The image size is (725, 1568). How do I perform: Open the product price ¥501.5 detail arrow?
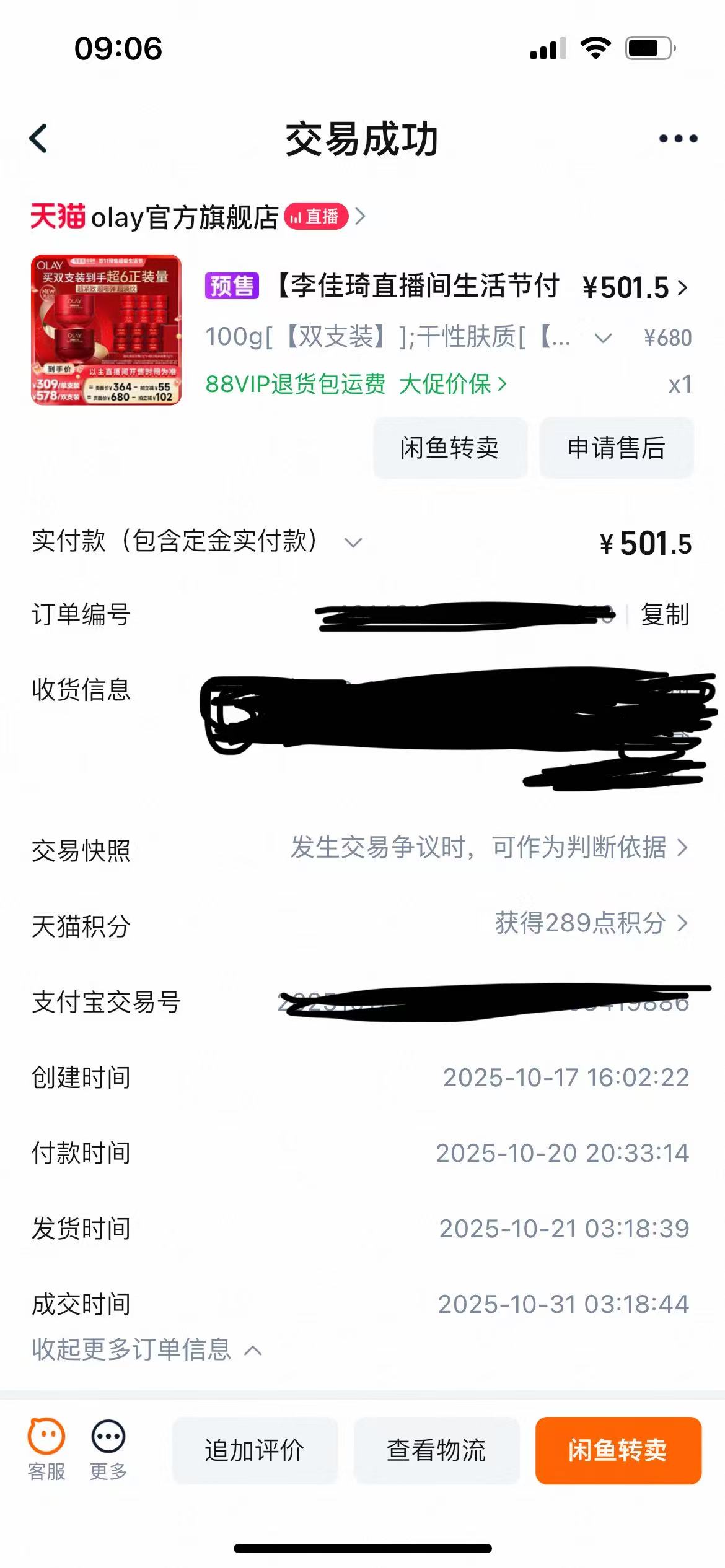click(682, 288)
